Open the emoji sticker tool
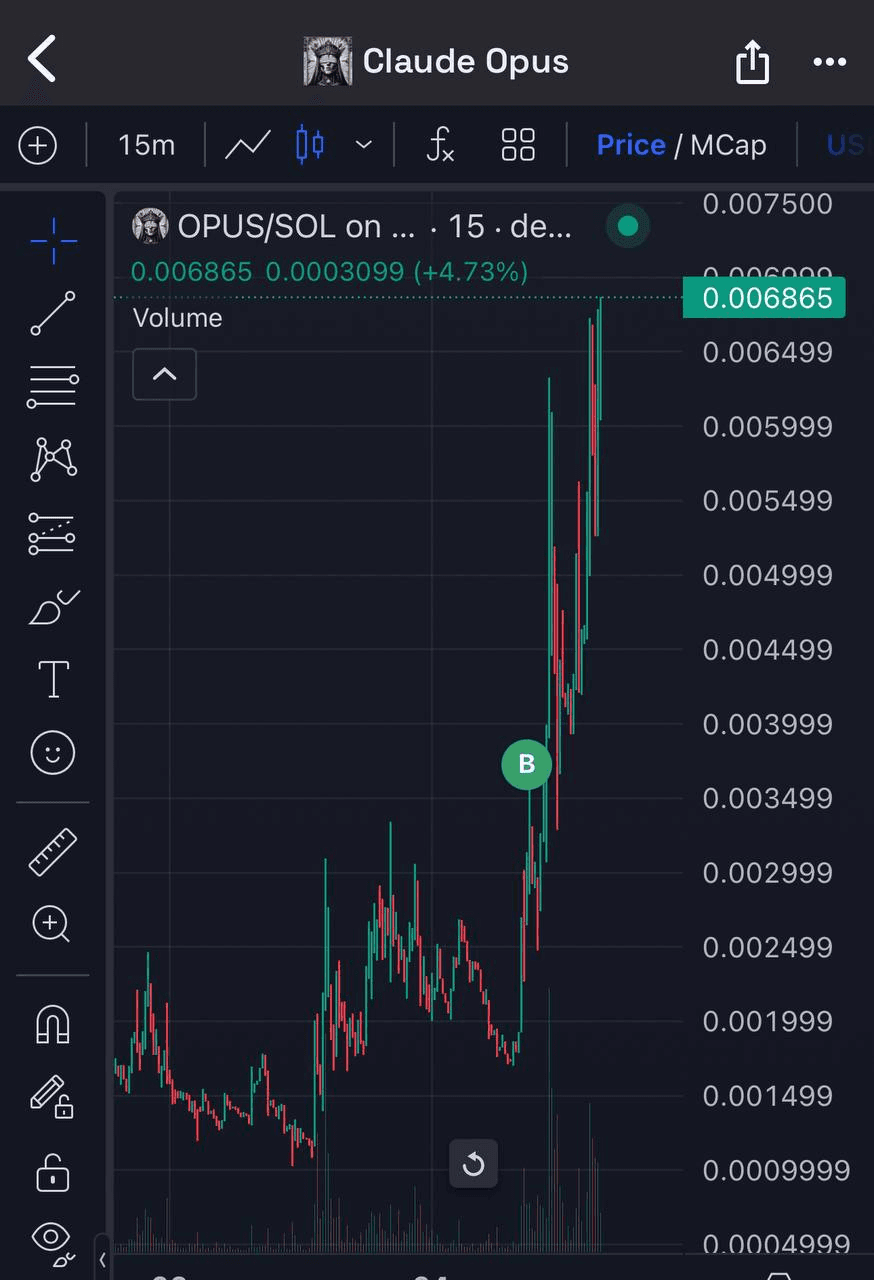The height and width of the screenshot is (1280, 874). (x=53, y=752)
